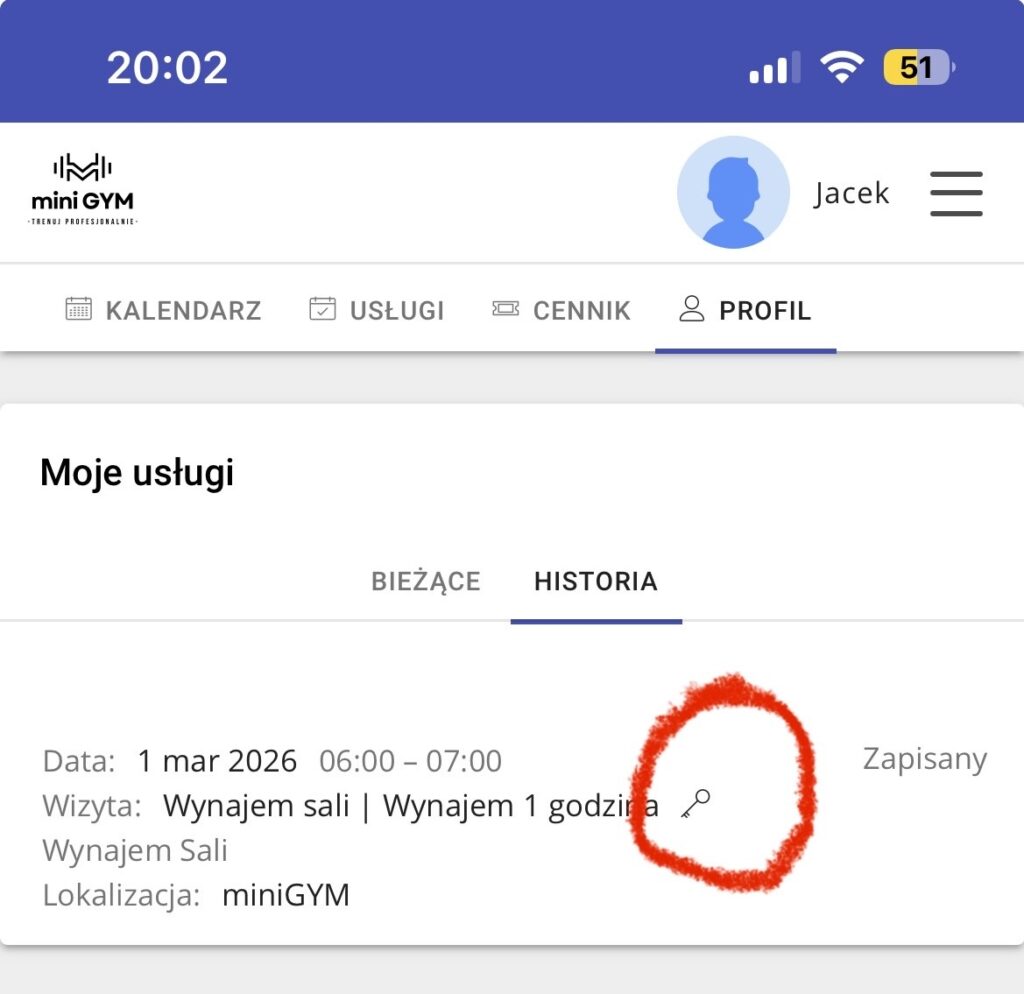The image size is (1024, 994).
Task: Show the Bieżące services list
Action: 426,581
